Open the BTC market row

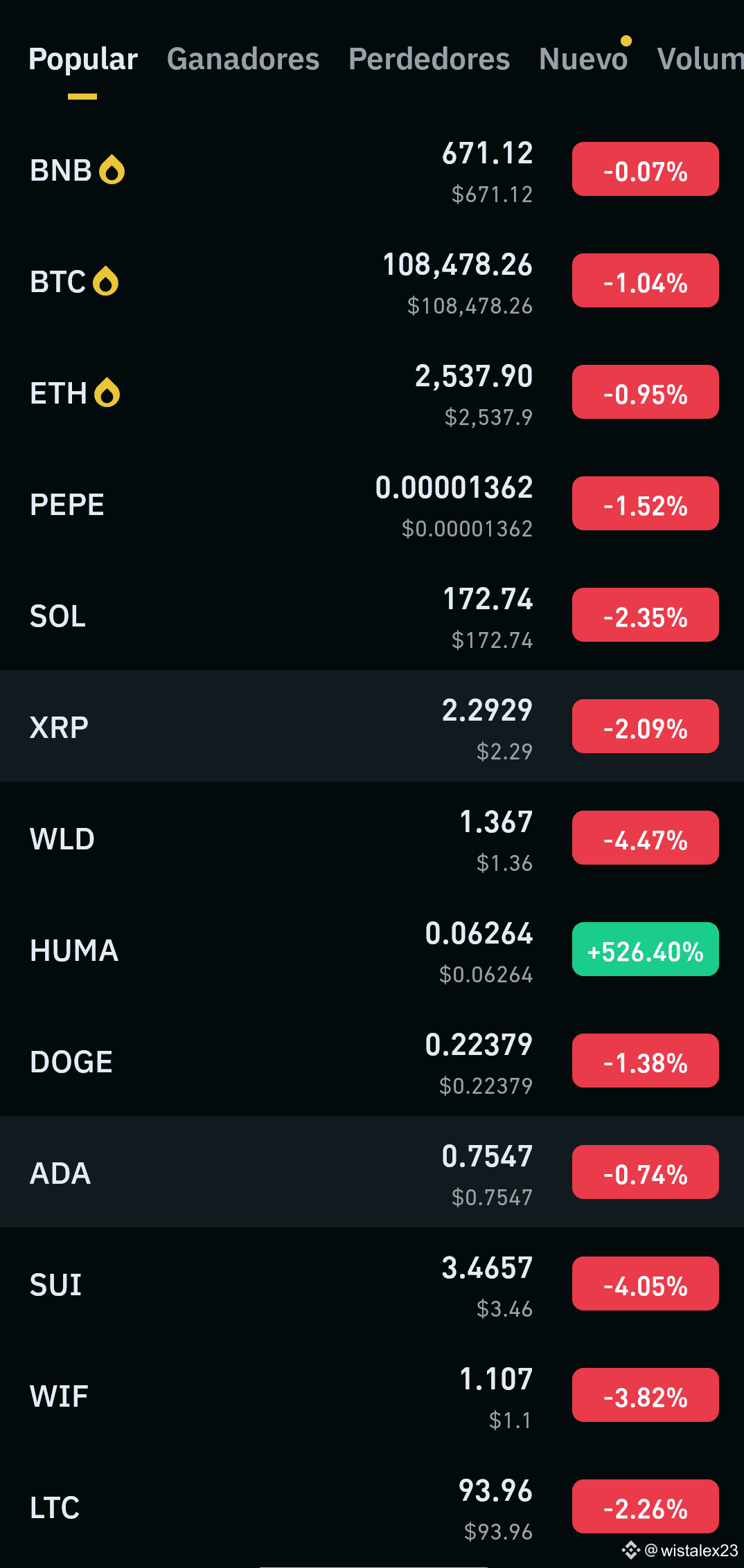tap(372, 281)
